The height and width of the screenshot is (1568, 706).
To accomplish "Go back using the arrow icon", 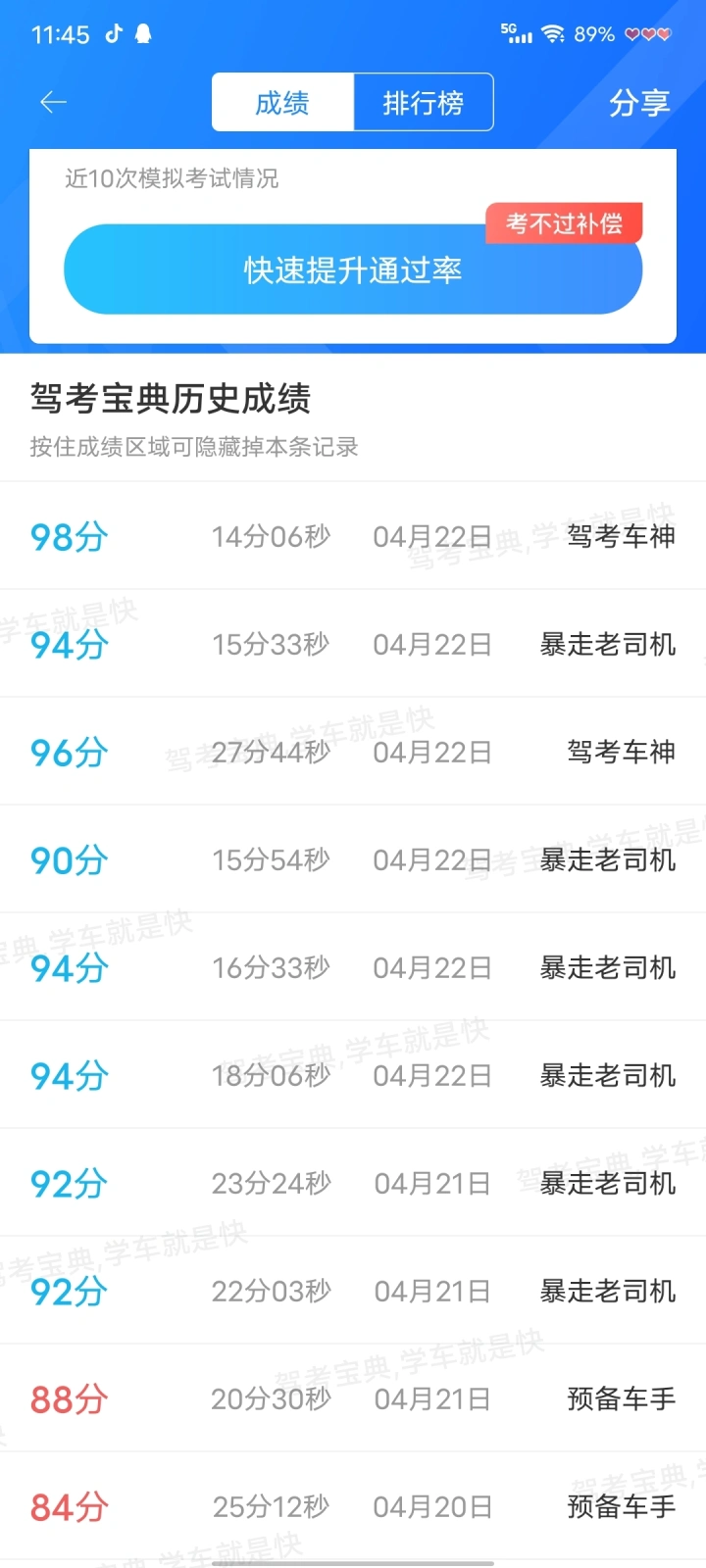I will 53,102.
